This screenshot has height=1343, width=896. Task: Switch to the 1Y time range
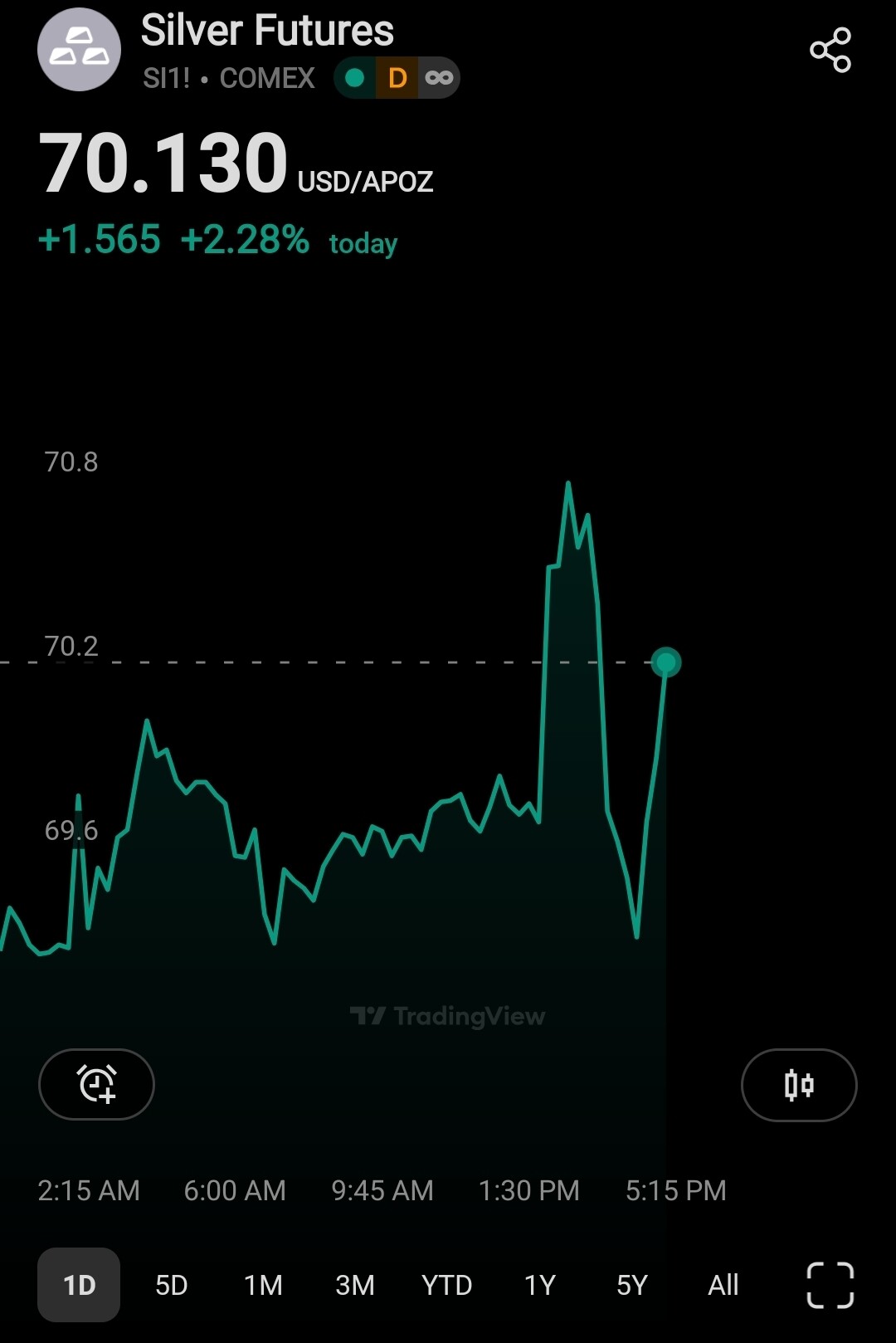(x=539, y=1285)
